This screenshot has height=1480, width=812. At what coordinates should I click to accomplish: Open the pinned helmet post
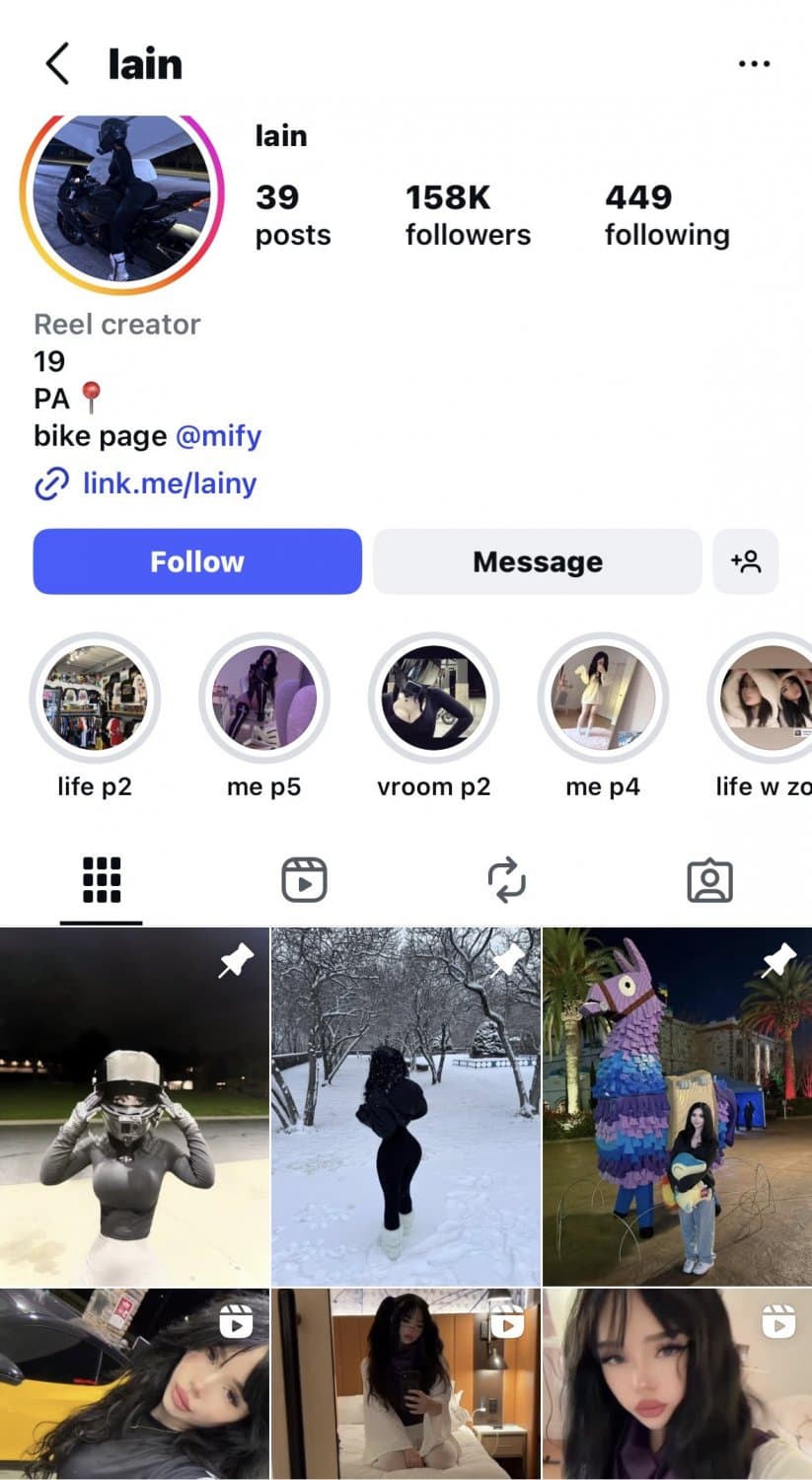click(134, 1105)
